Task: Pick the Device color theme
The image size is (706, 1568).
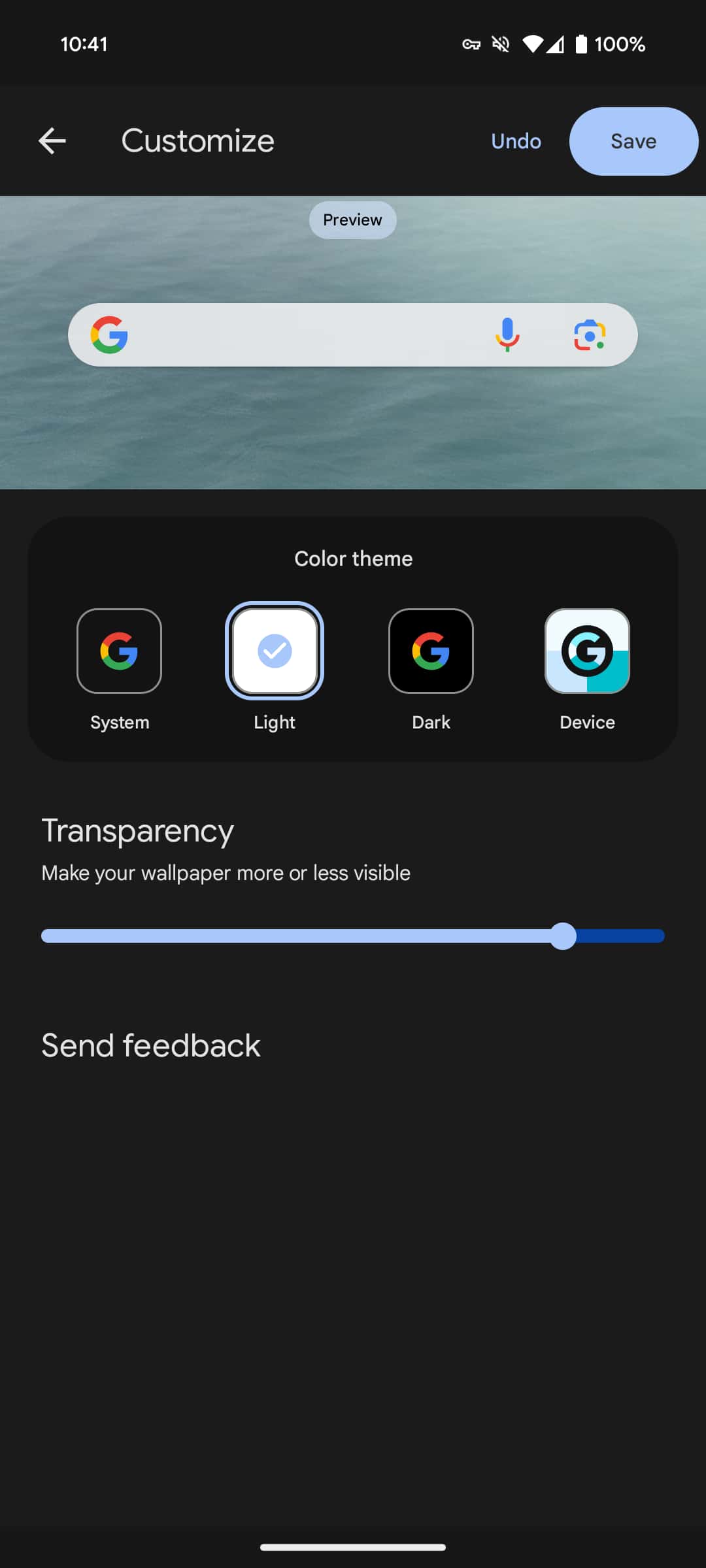Action: [587, 651]
